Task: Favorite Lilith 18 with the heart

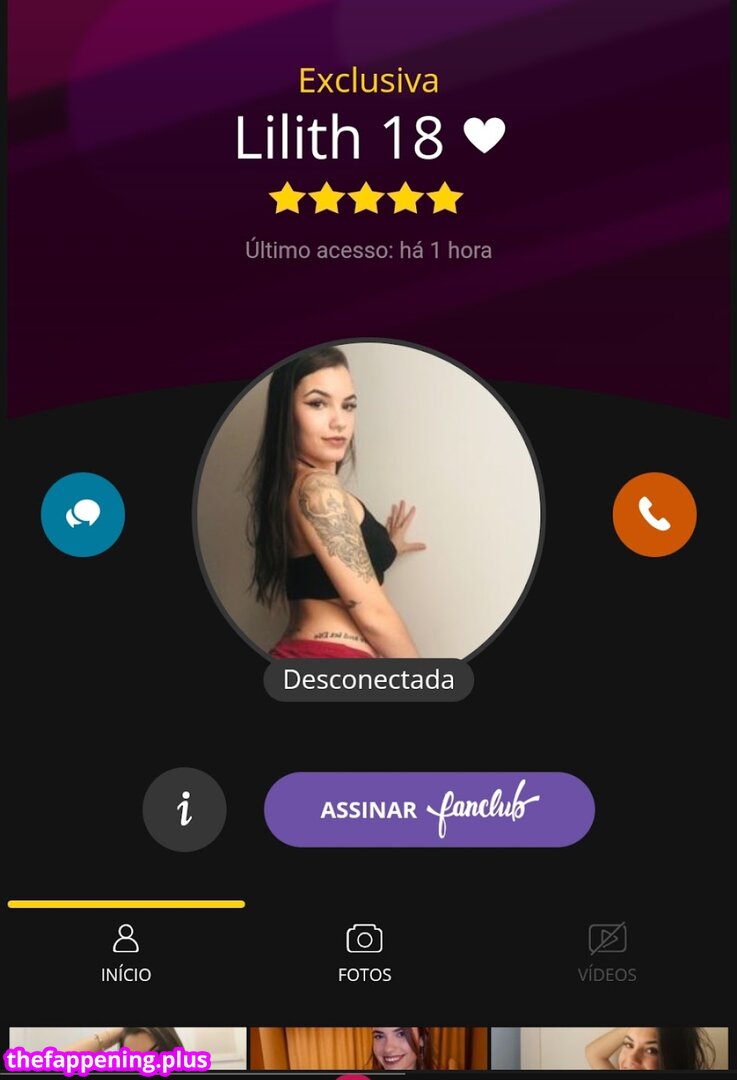Action: coord(485,136)
